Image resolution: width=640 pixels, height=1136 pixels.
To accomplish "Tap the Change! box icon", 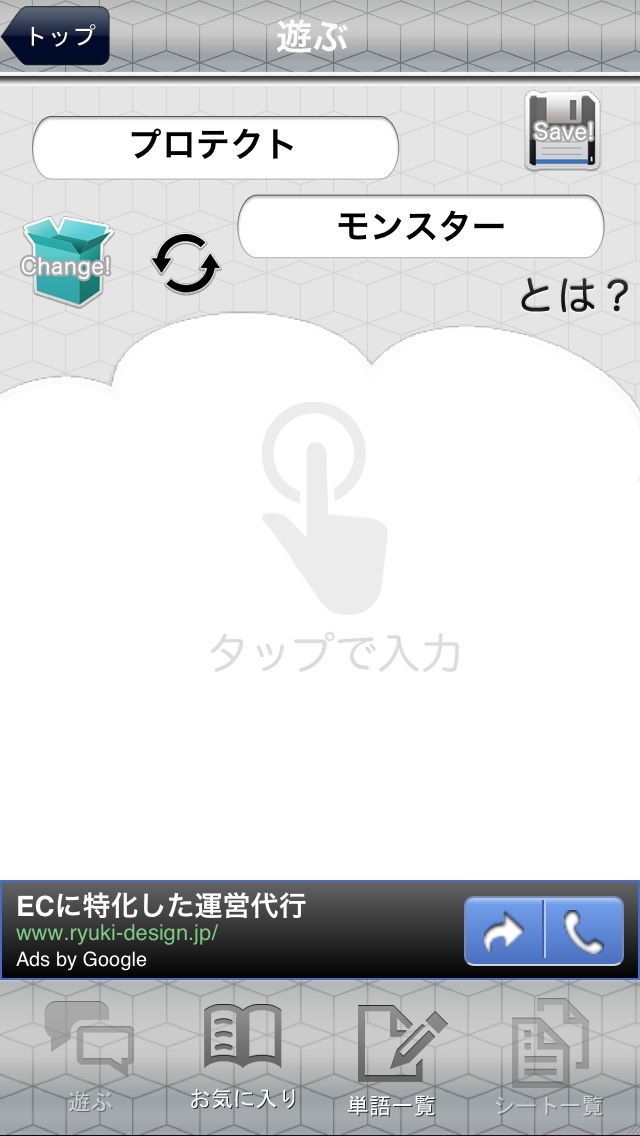I will click(66, 262).
